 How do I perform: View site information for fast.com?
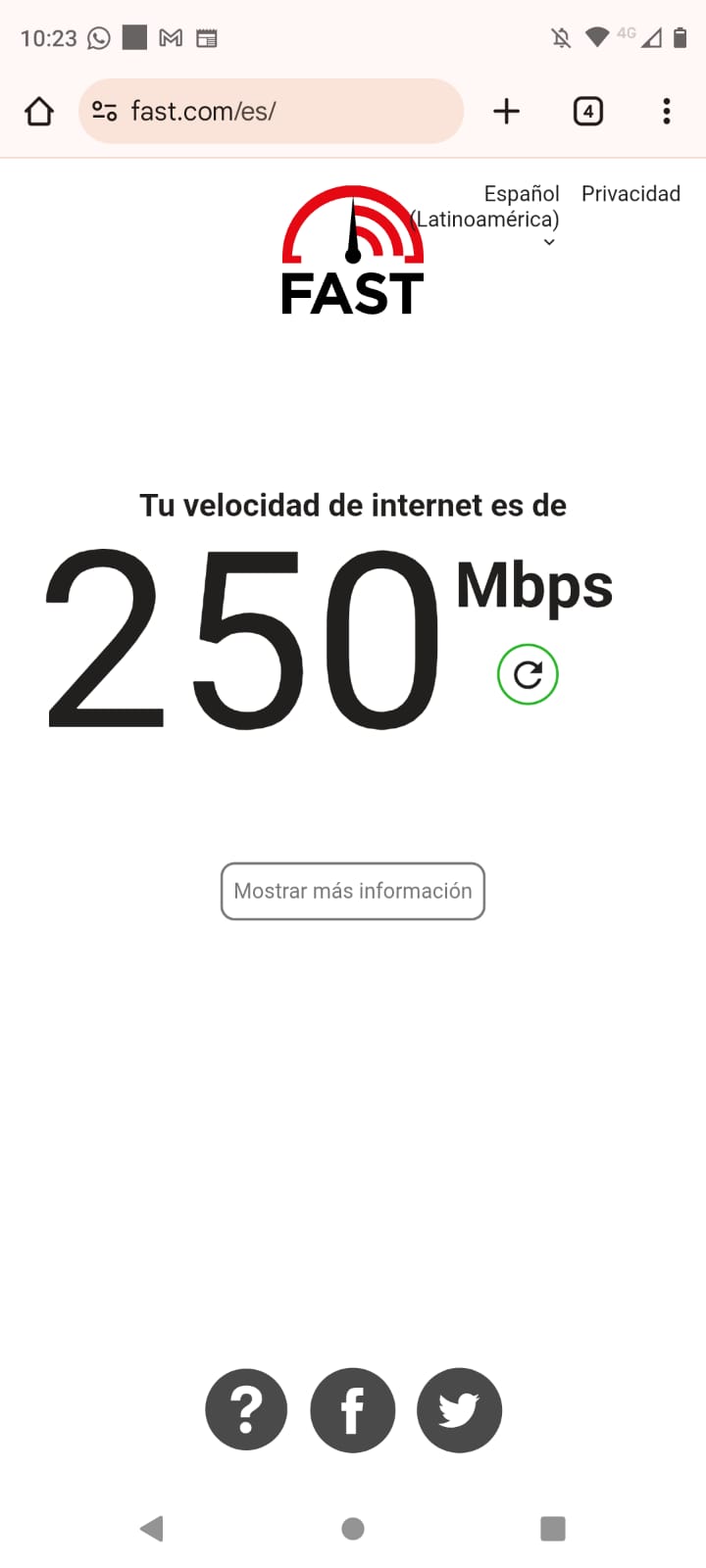(105, 112)
